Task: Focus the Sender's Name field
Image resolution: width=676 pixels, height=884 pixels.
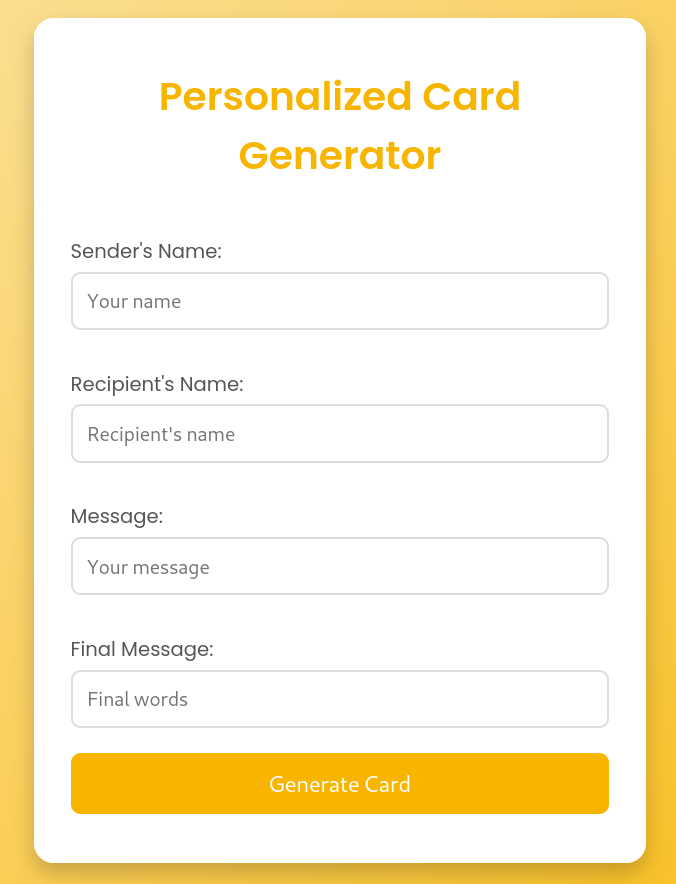Action: pyautogui.click(x=339, y=301)
